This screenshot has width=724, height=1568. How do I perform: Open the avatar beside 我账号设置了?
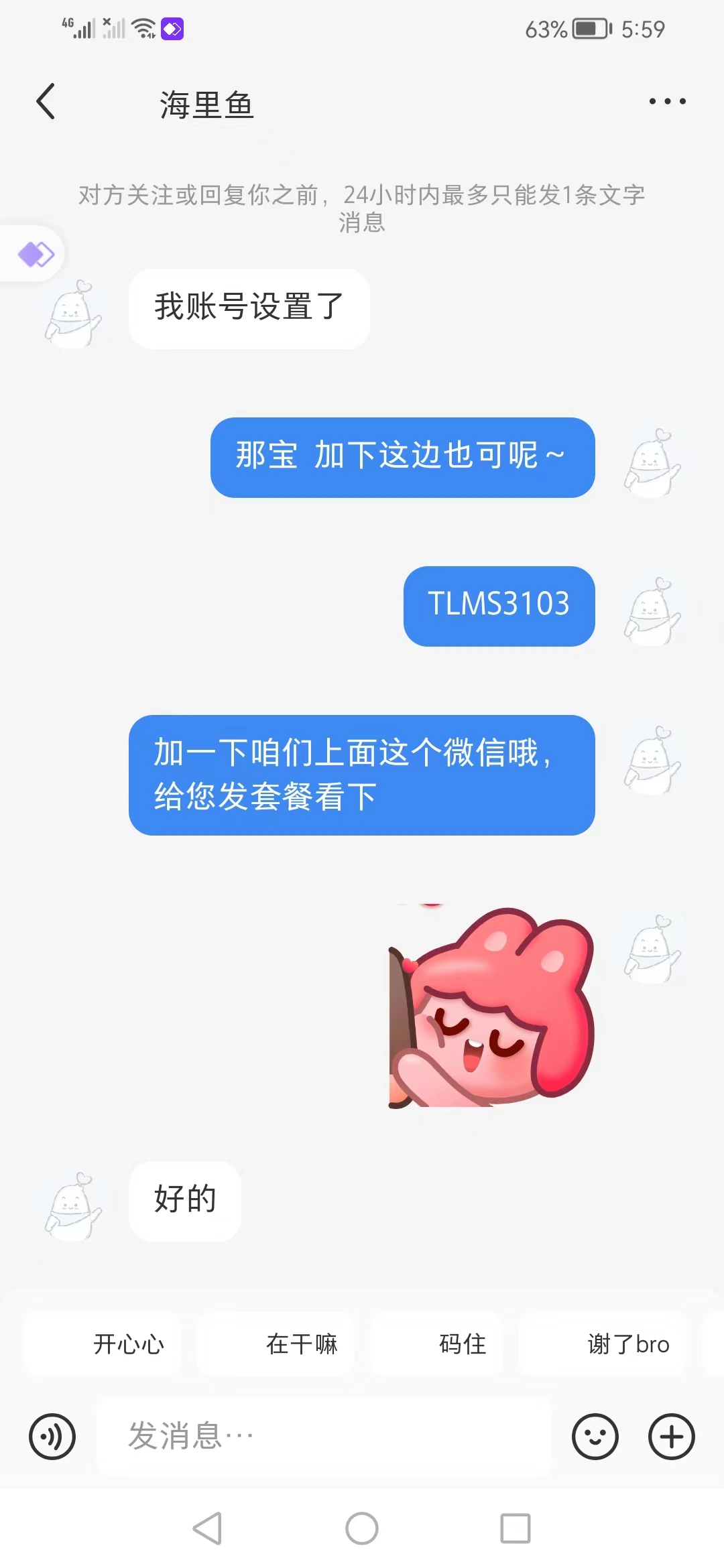(72, 314)
